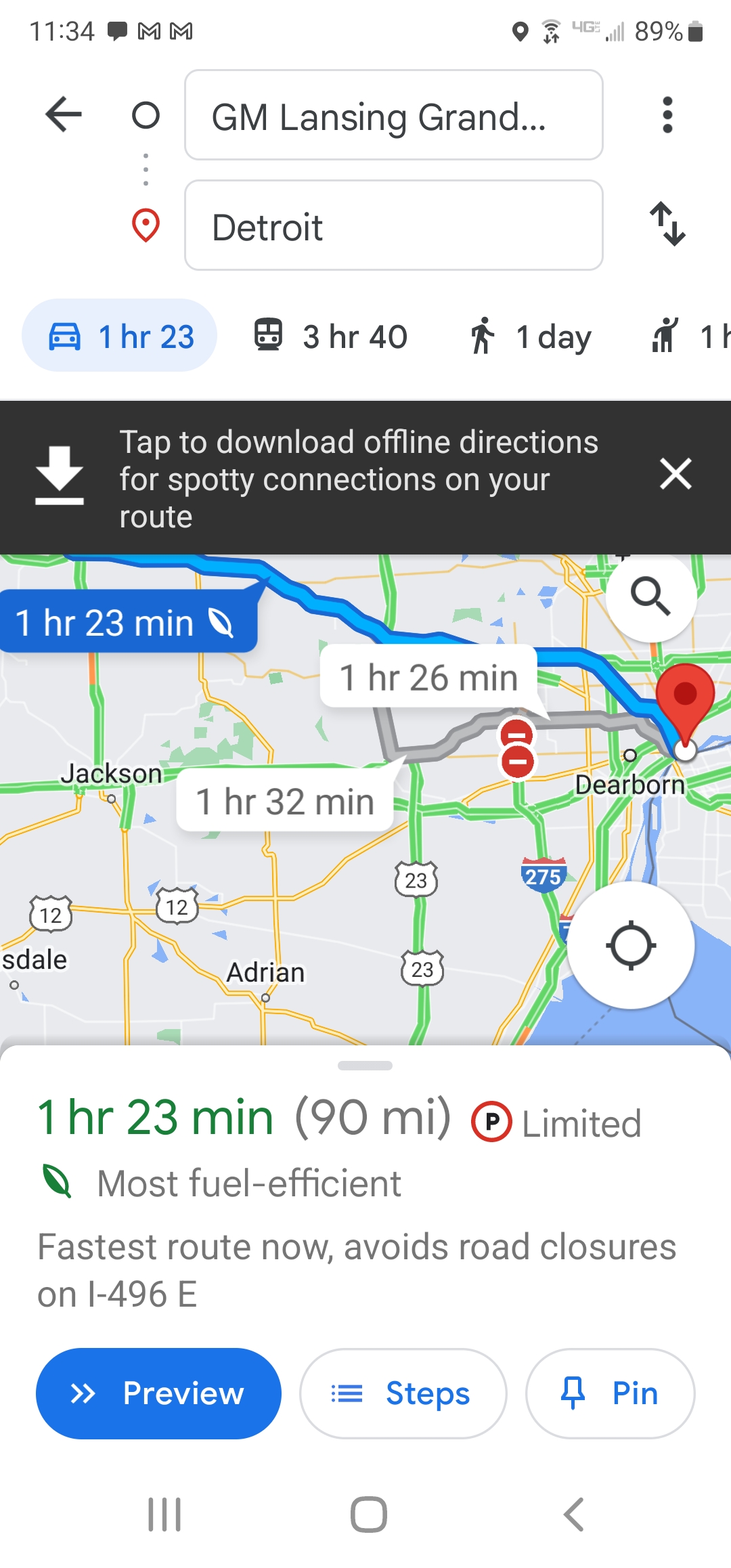The image size is (731, 1568).
Task: Dismiss the offline directions banner
Action: pyautogui.click(x=675, y=474)
